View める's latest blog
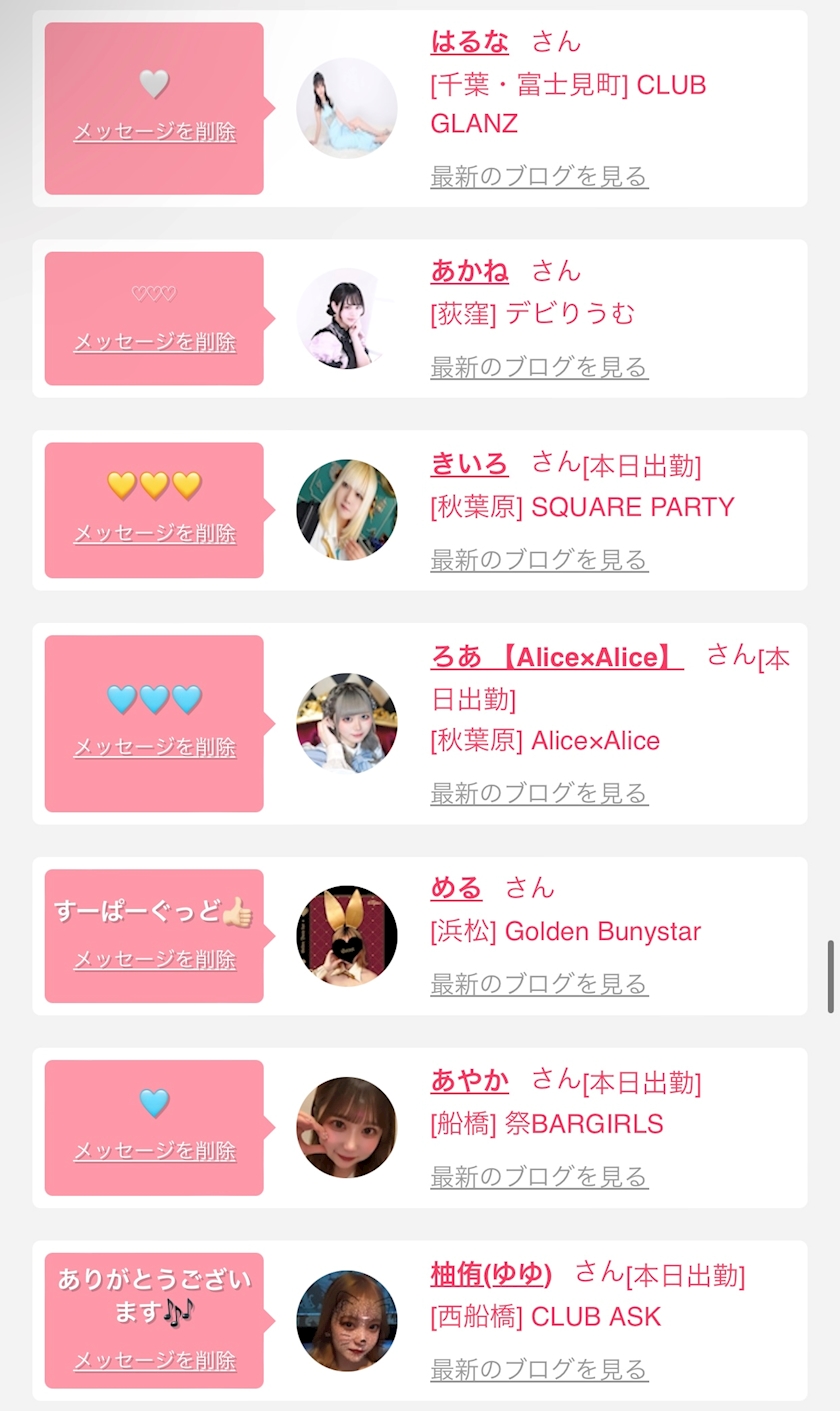 pyautogui.click(x=539, y=983)
